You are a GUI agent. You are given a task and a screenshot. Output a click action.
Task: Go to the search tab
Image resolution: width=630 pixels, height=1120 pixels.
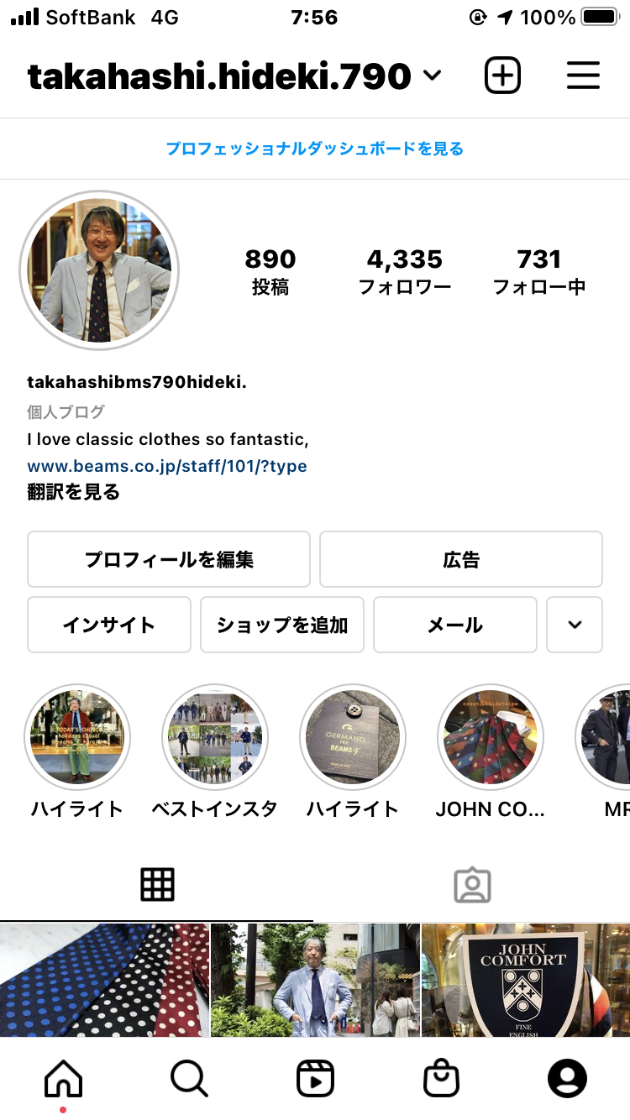tap(188, 1078)
